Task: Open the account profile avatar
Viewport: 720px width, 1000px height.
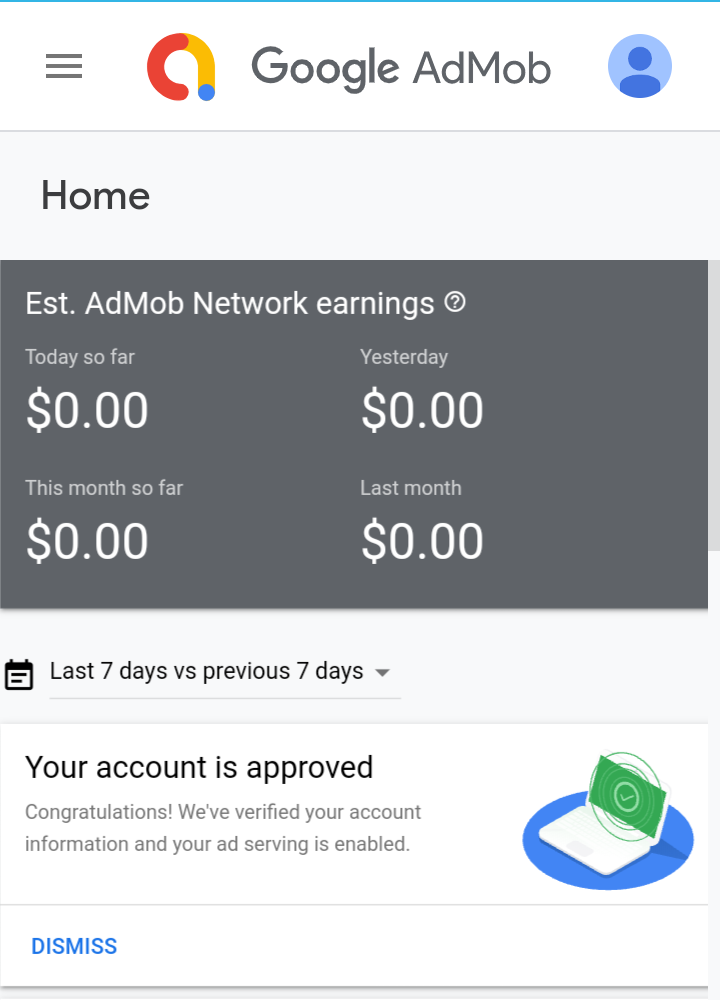Action: click(640, 66)
